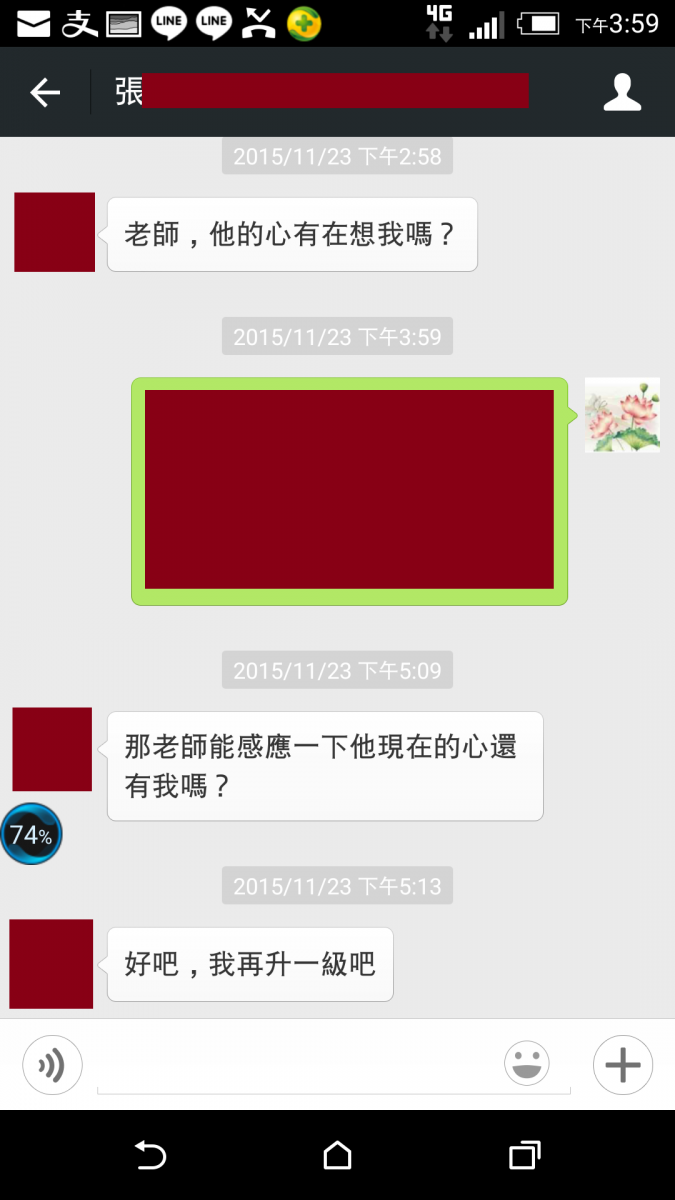This screenshot has height=1200, width=675.
Task: Tap the floating 74% booster bubble
Action: coord(31,834)
